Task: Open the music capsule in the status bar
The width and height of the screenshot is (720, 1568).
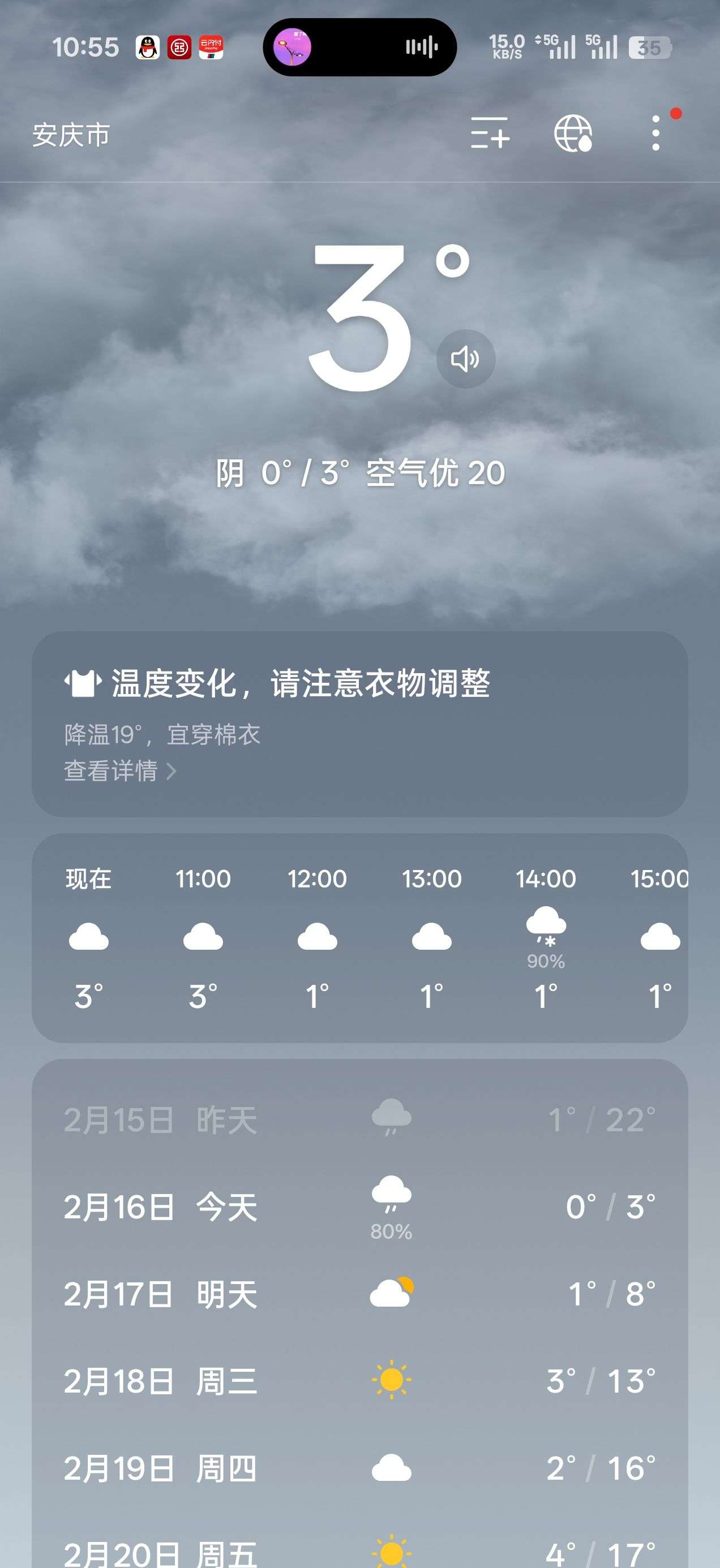Action: (359, 47)
